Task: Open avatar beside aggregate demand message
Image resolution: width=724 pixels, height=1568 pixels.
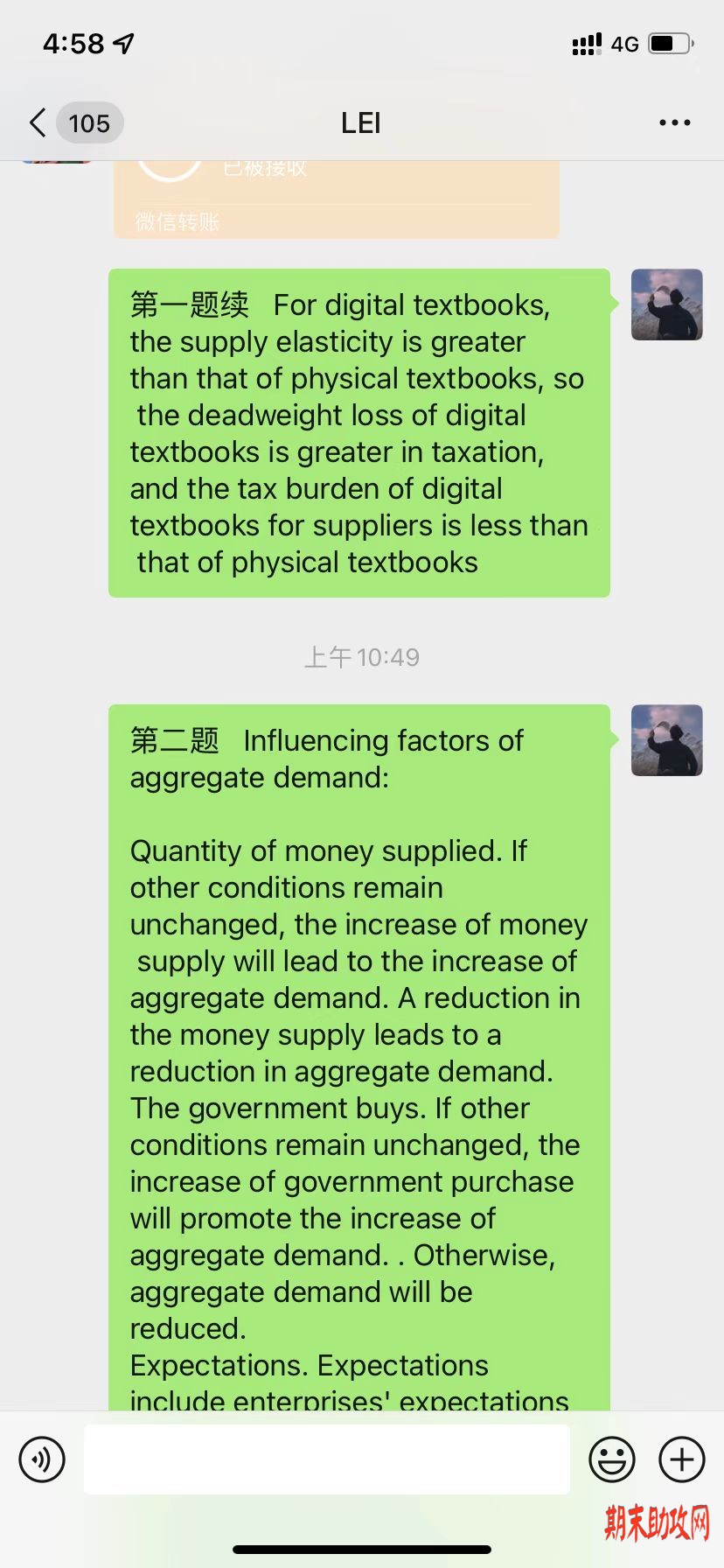Action: [x=666, y=740]
